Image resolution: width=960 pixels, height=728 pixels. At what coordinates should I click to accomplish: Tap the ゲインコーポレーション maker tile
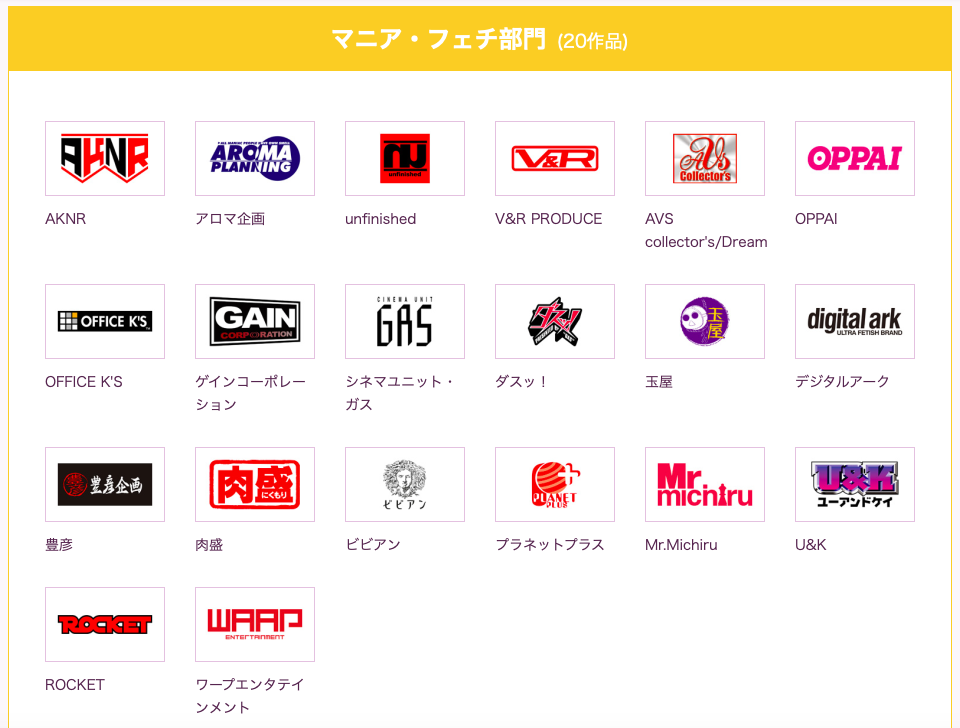255,321
